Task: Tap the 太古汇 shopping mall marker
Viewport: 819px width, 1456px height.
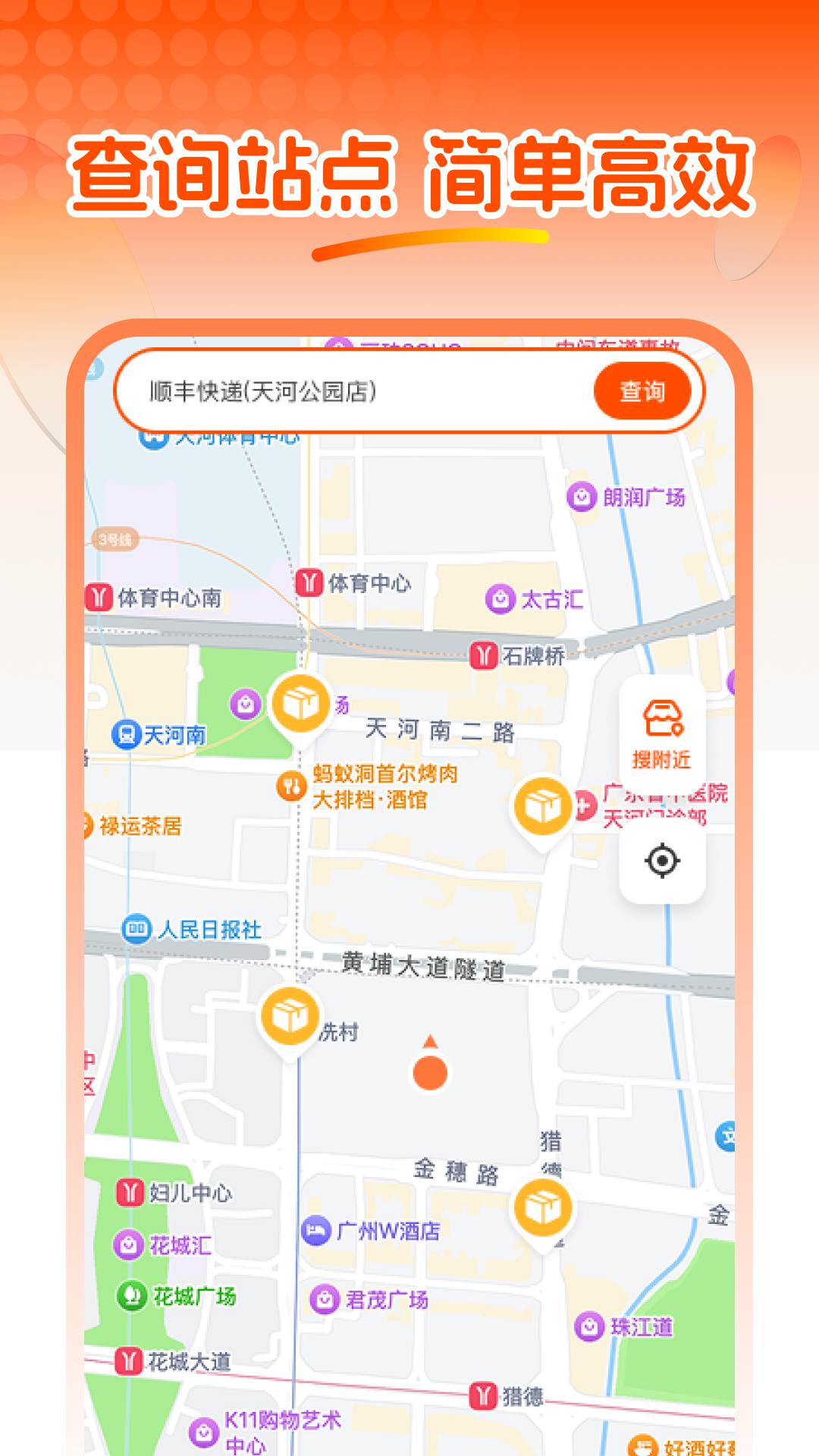Action: coord(500,596)
